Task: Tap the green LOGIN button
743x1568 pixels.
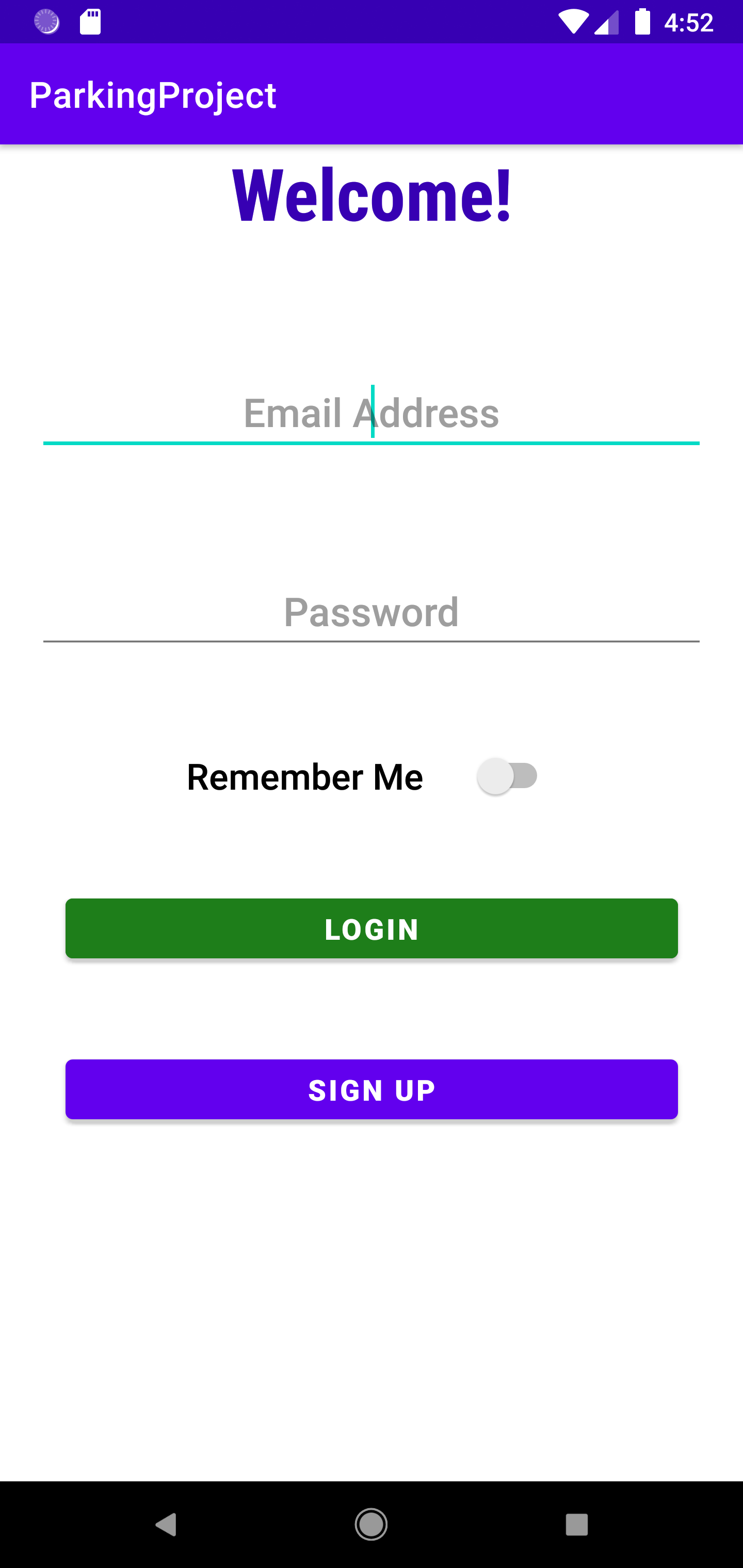Action: point(371,928)
